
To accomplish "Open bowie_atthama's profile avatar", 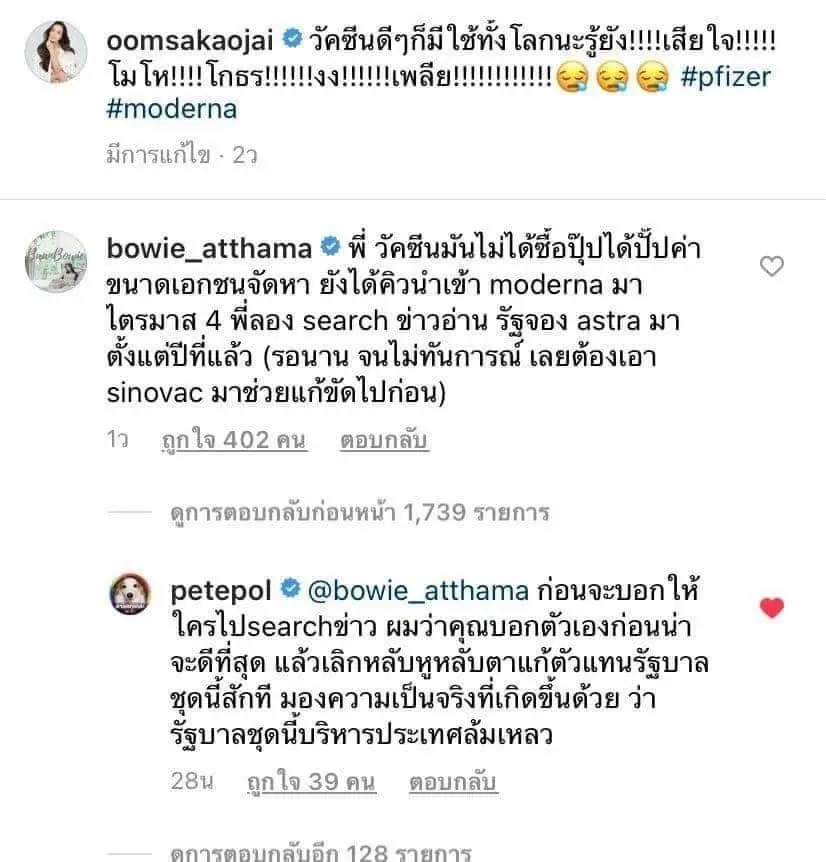I will pos(56,262).
